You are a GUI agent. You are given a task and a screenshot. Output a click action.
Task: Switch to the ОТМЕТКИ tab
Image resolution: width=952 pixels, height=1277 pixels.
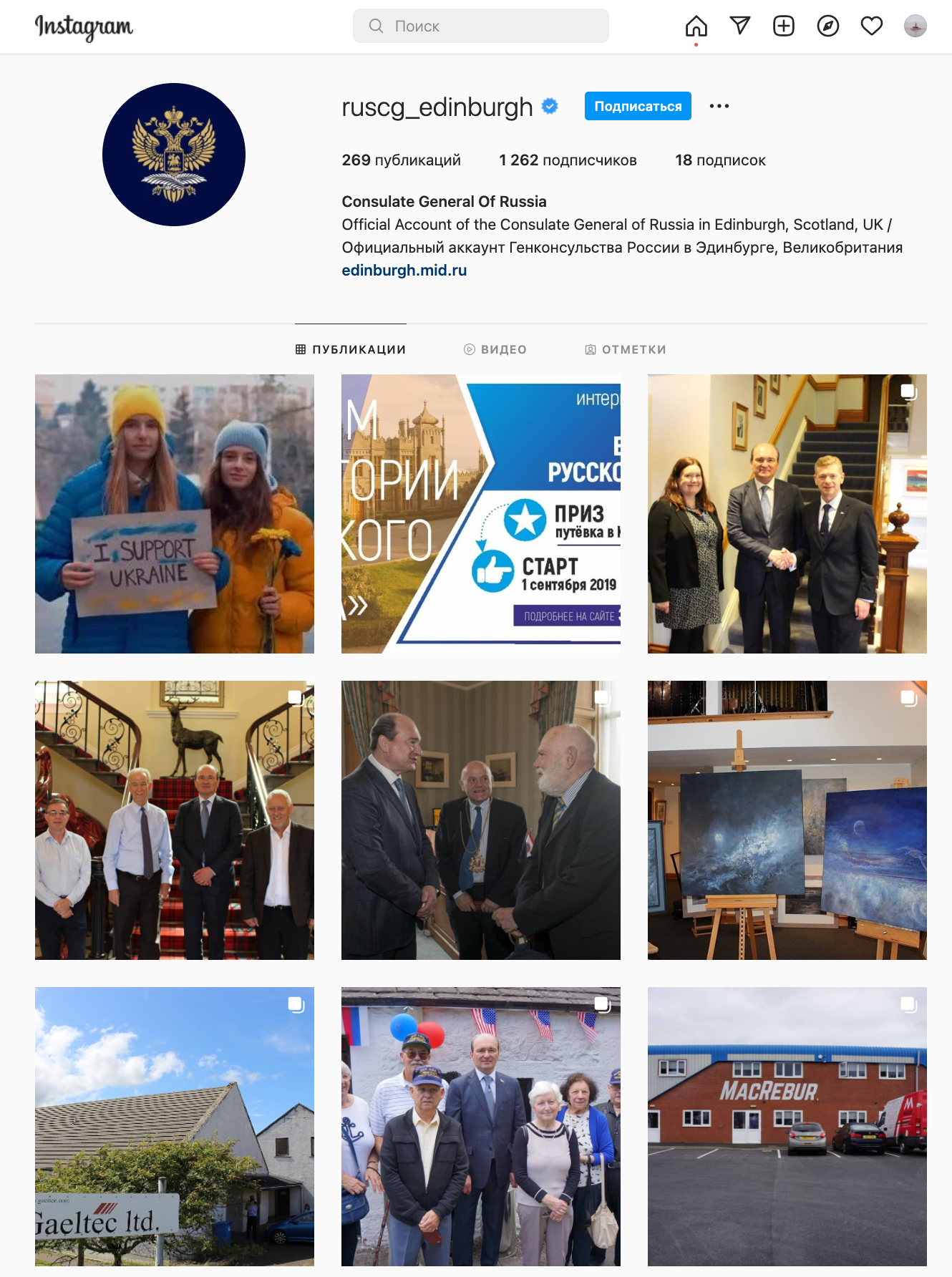click(x=626, y=349)
